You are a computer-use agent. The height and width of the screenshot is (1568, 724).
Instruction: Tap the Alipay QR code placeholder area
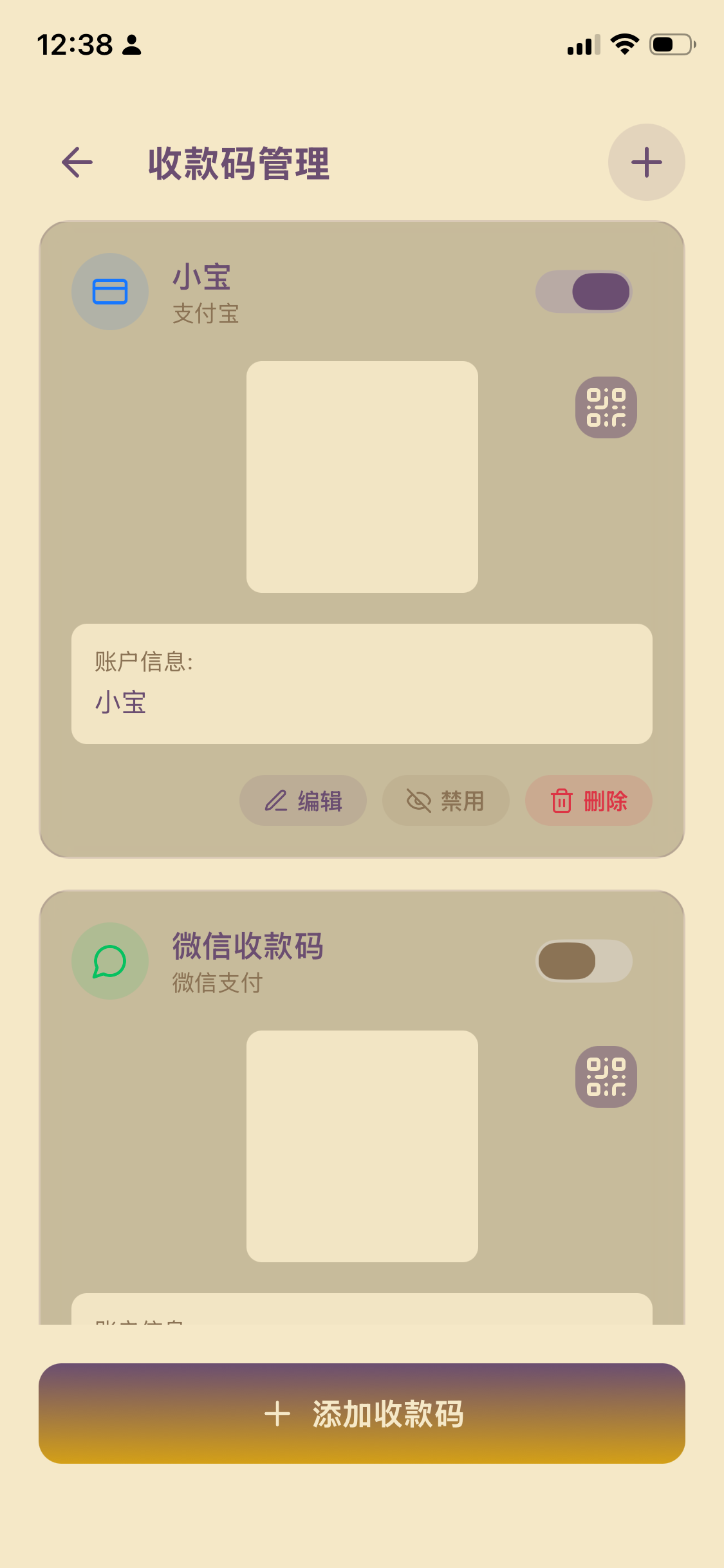(362, 476)
